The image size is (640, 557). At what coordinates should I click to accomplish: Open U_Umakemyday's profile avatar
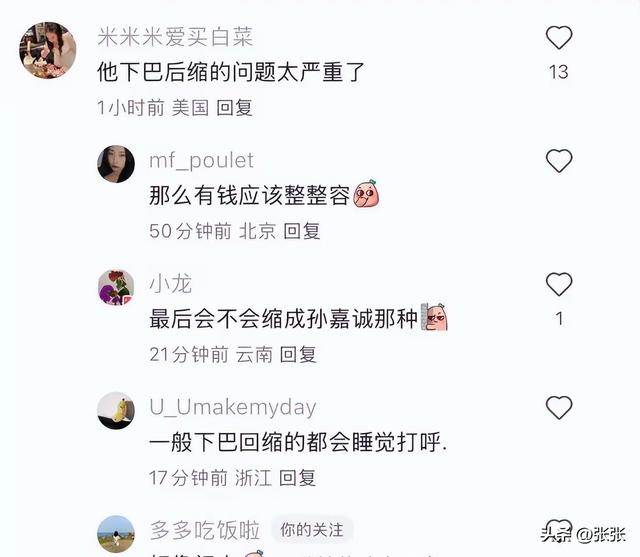point(116,411)
